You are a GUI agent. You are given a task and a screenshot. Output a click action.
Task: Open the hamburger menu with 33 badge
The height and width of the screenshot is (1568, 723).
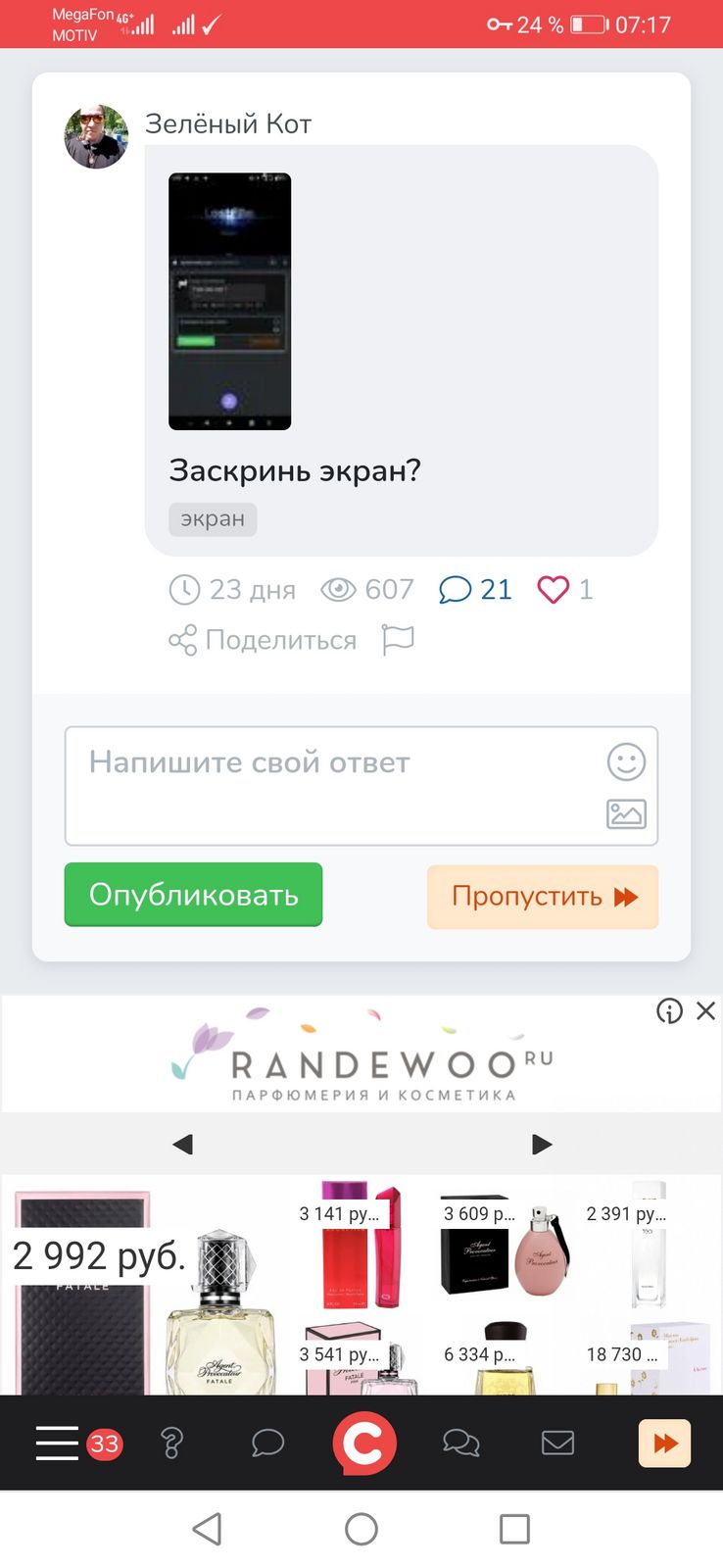click(x=78, y=1443)
